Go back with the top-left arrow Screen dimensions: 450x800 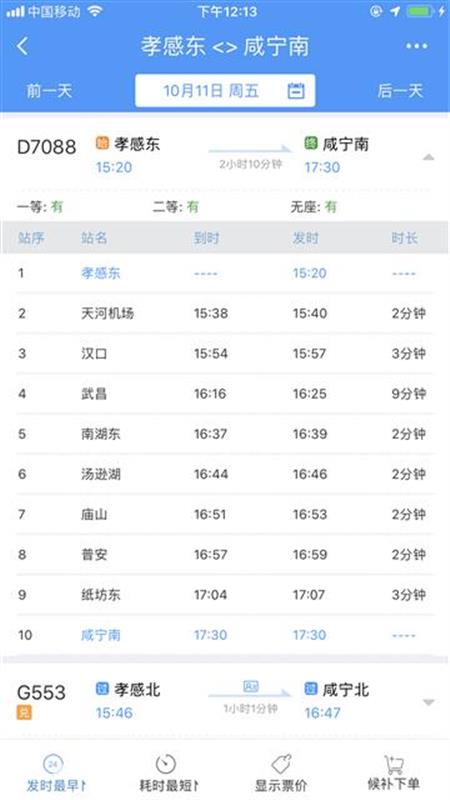(x=22, y=46)
